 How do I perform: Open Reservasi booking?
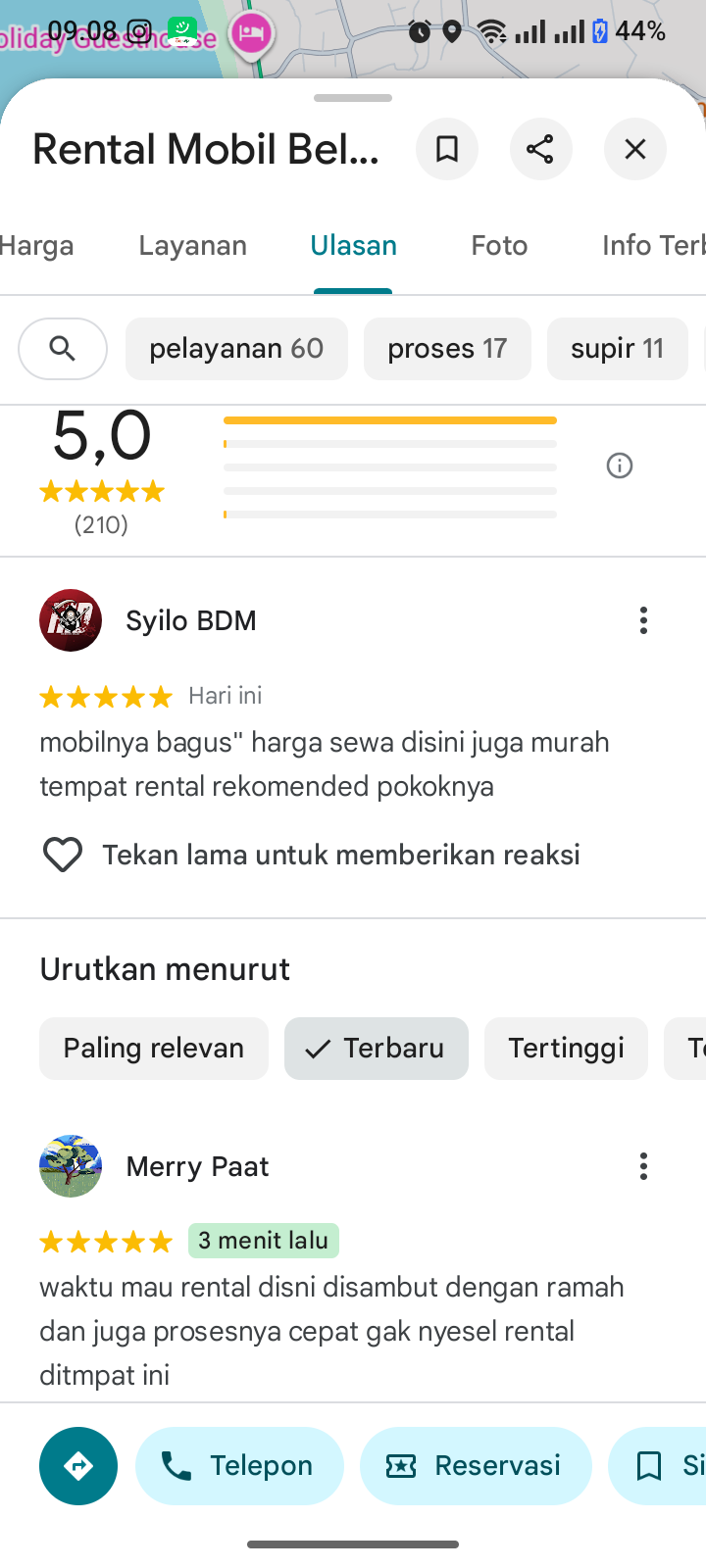click(476, 1465)
